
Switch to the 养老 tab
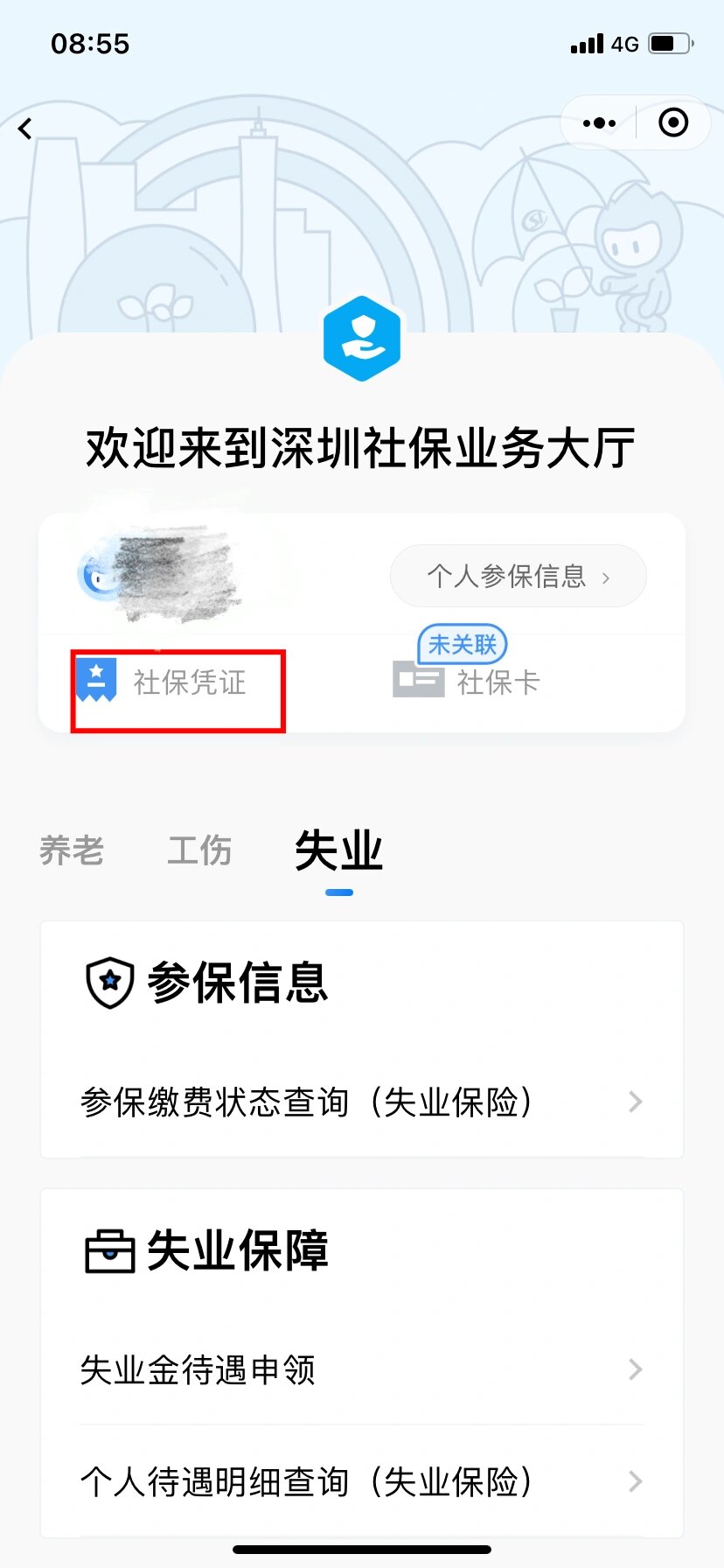tap(71, 850)
